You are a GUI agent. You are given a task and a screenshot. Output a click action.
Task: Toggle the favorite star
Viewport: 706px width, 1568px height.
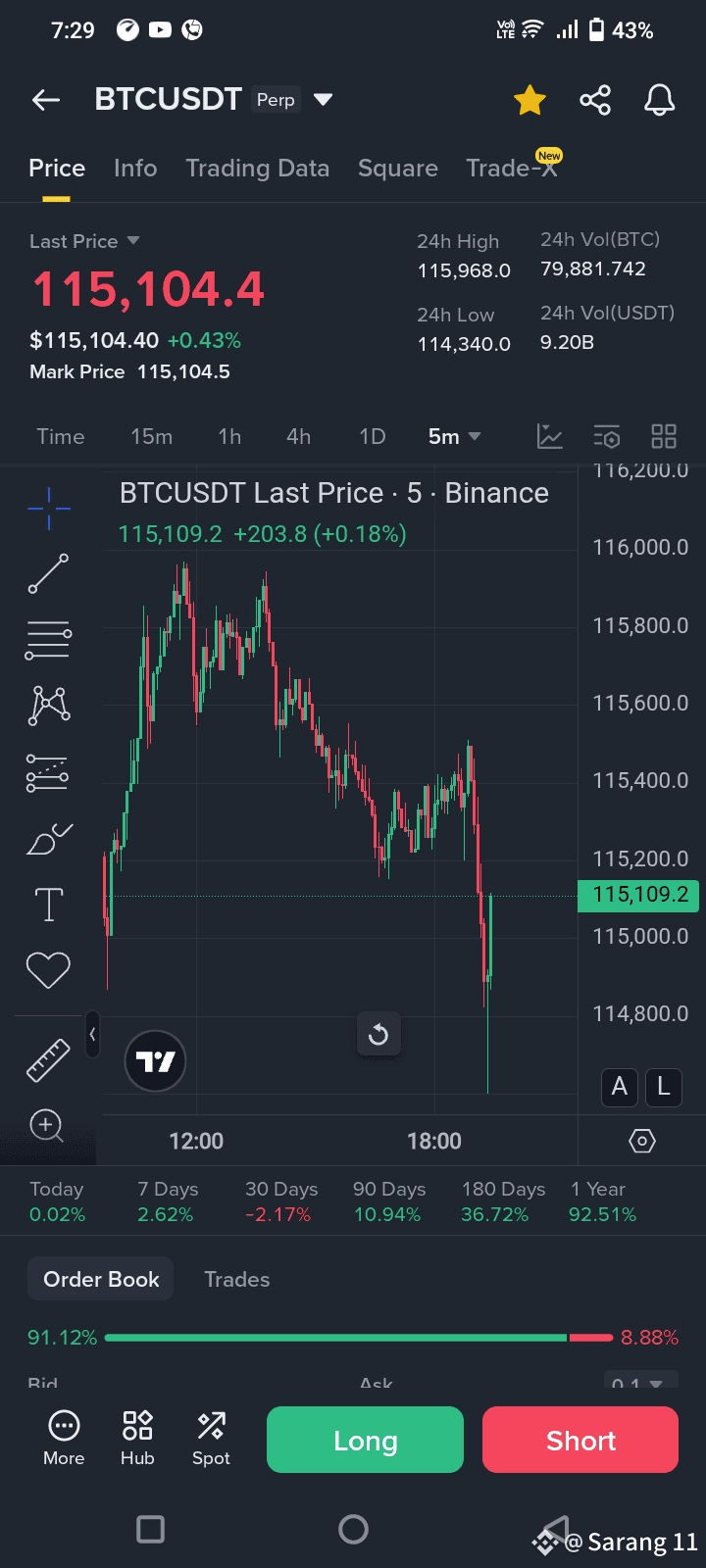[529, 100]
